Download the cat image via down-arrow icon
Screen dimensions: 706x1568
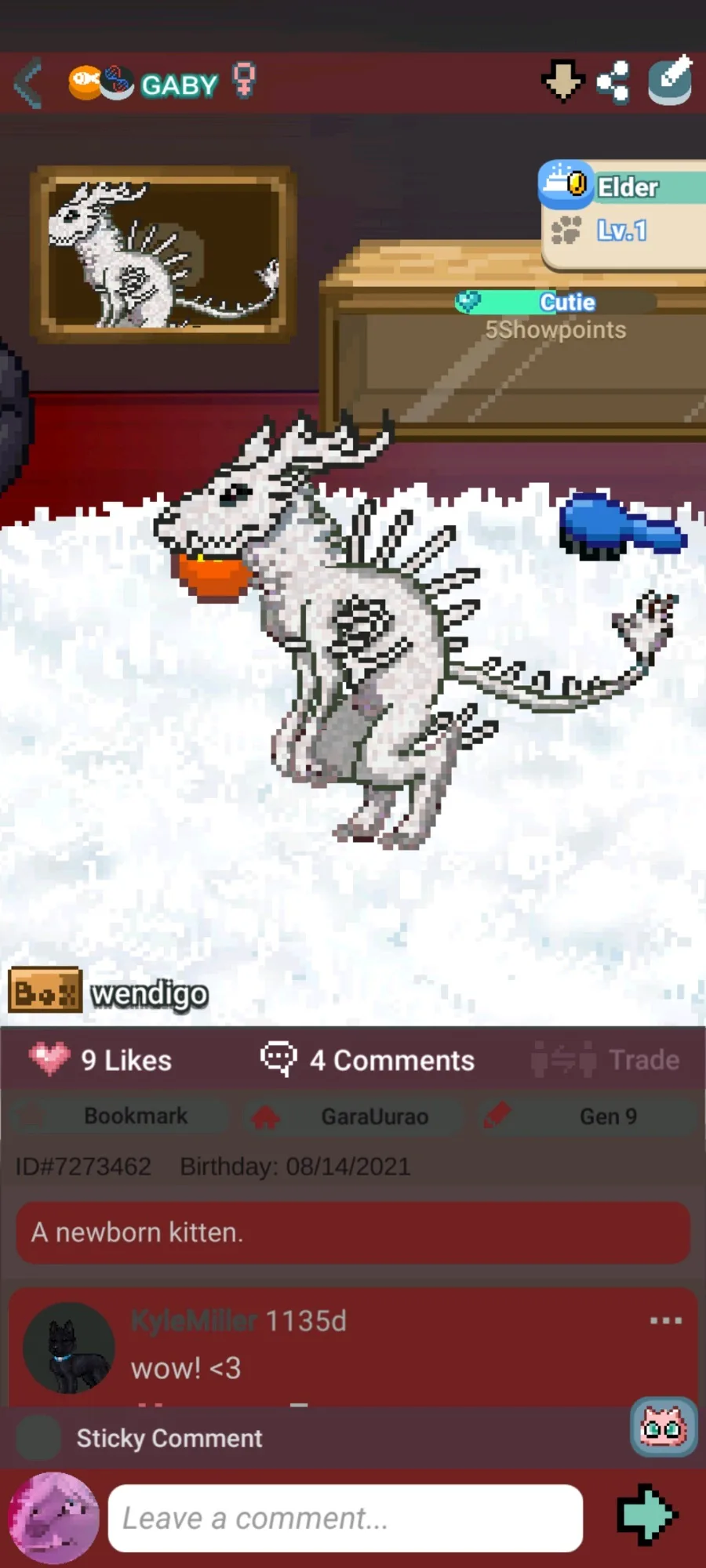pyautogui.click(x=562, y=80)
